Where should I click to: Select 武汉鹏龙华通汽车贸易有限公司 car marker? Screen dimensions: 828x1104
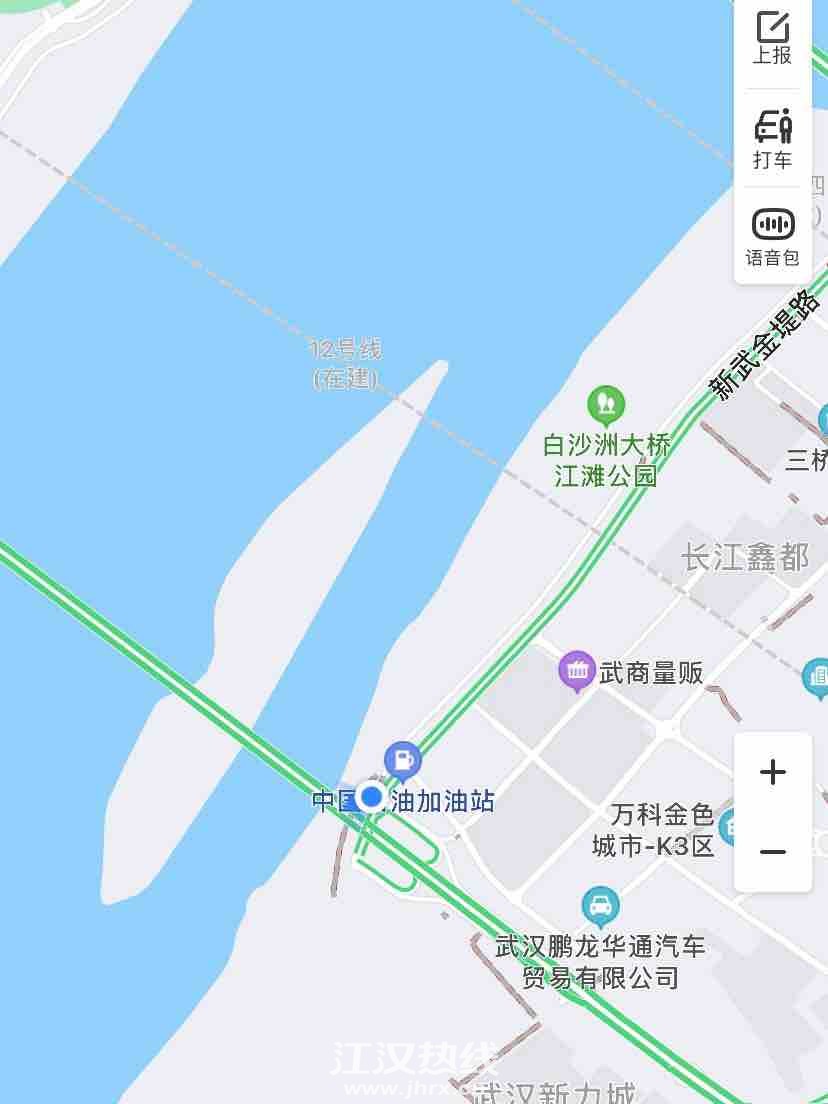(599, 907)
